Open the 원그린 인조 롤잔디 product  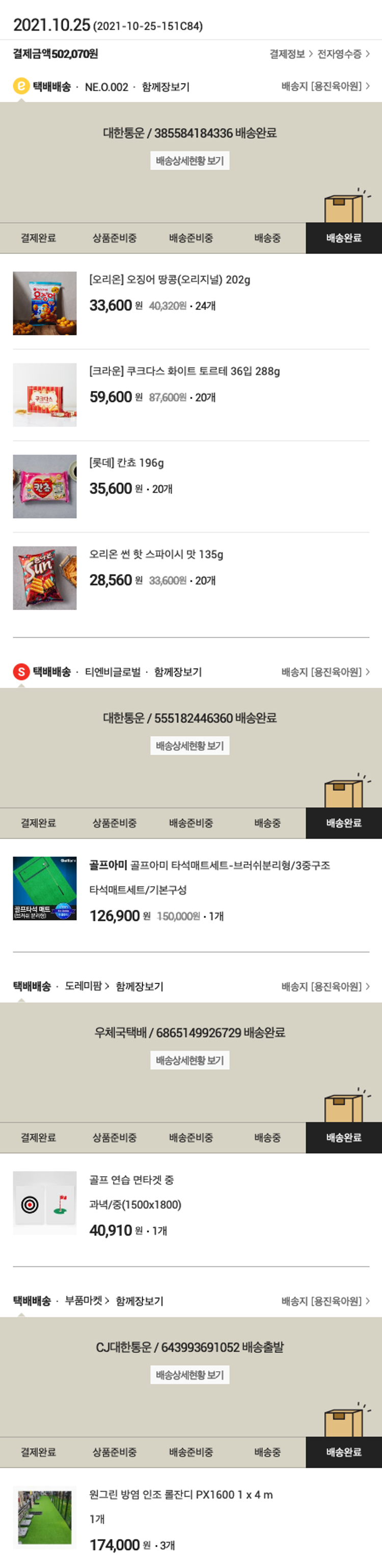click(180, 1495)
